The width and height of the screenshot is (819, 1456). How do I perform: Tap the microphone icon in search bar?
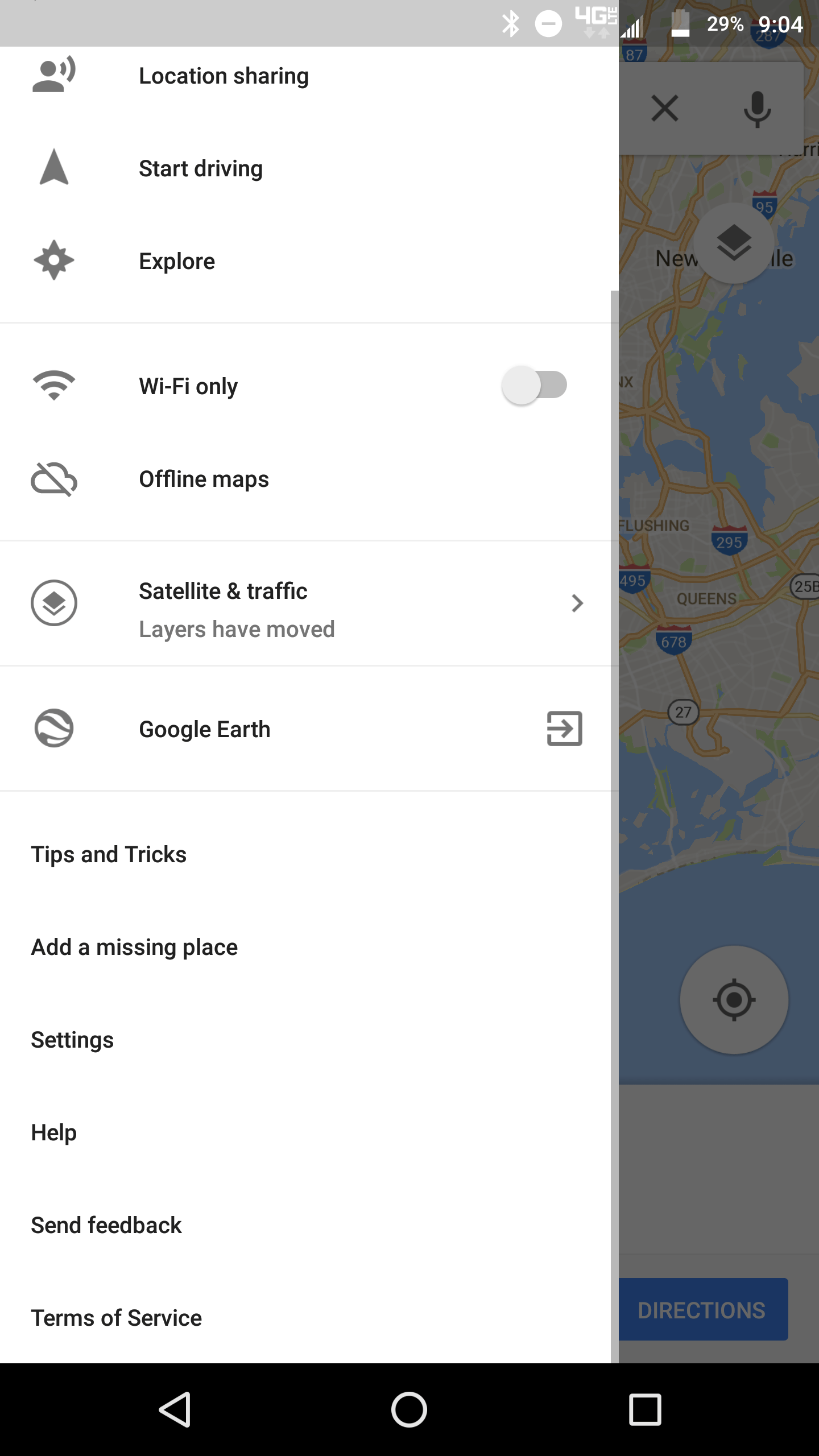[x=756, y=109]
